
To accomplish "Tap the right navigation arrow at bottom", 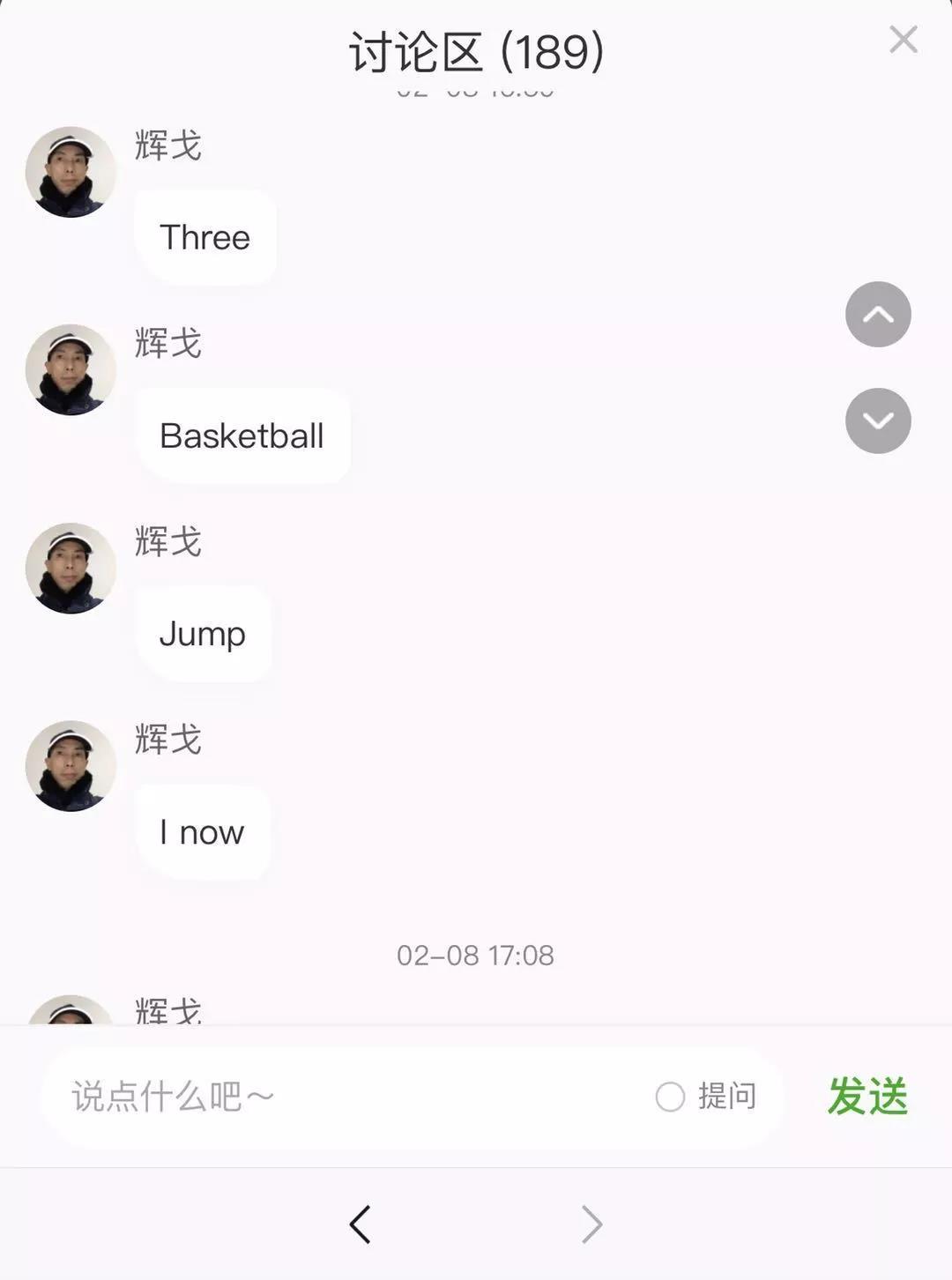I will pos(592,1224).
